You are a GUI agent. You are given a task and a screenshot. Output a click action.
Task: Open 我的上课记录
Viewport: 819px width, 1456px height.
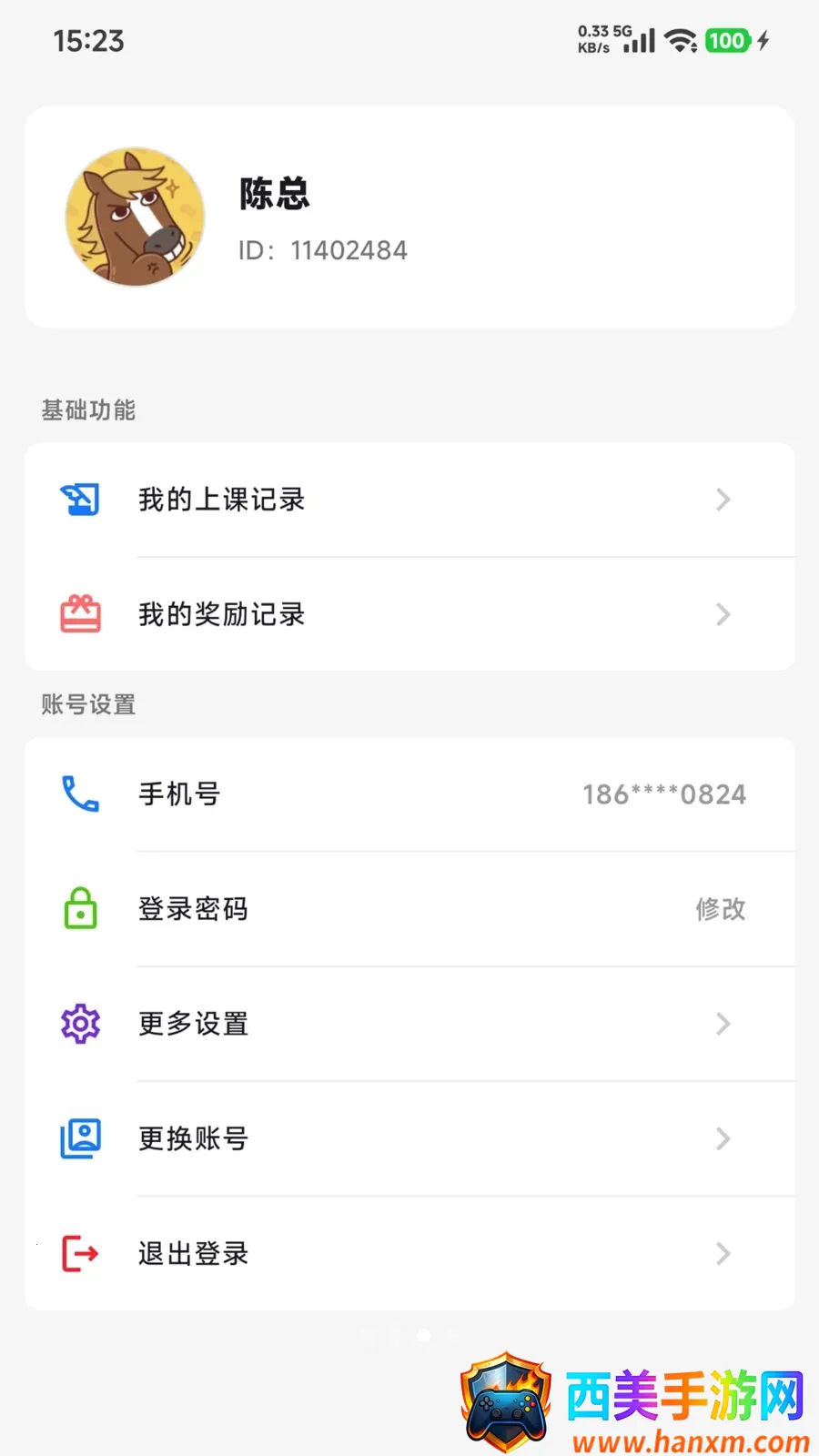point(409,500)
